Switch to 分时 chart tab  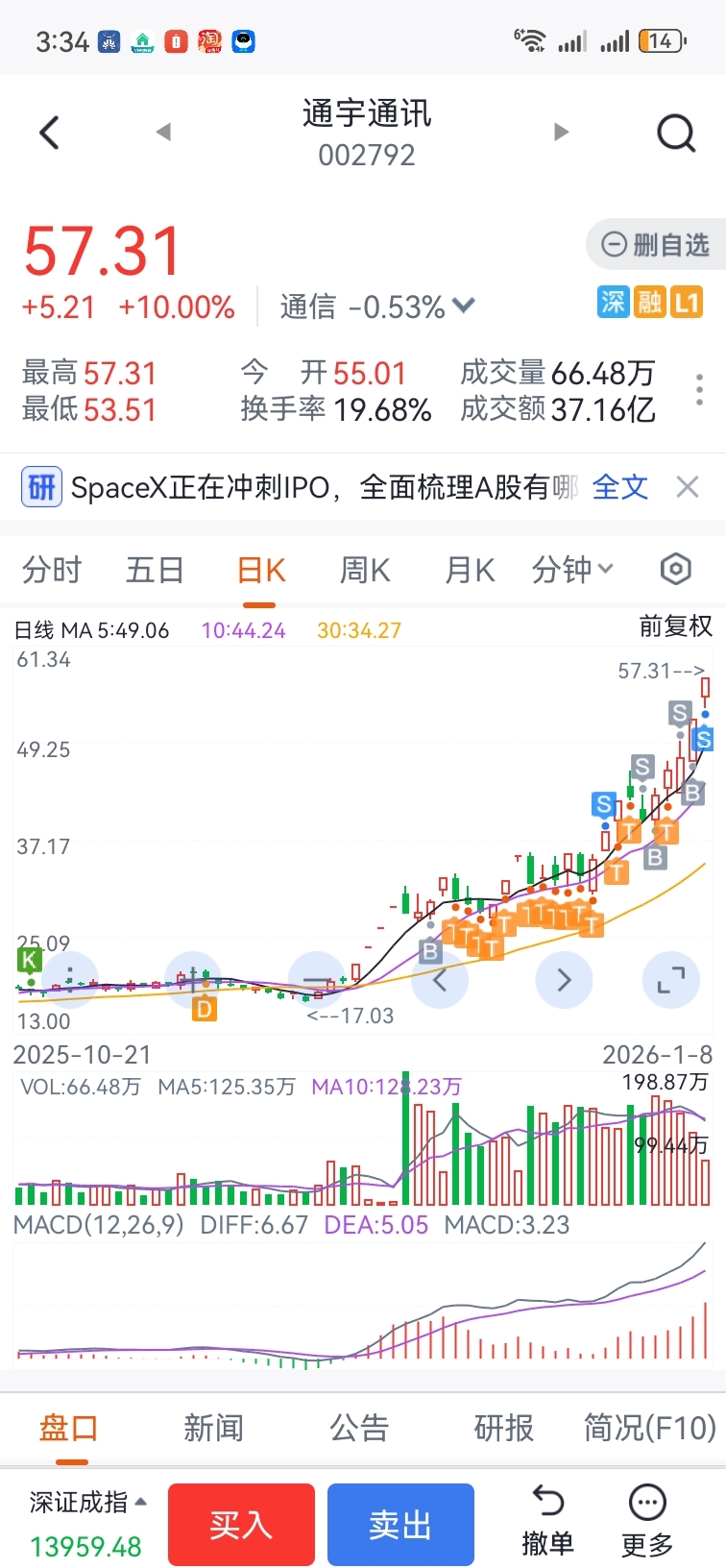[52, 571]
